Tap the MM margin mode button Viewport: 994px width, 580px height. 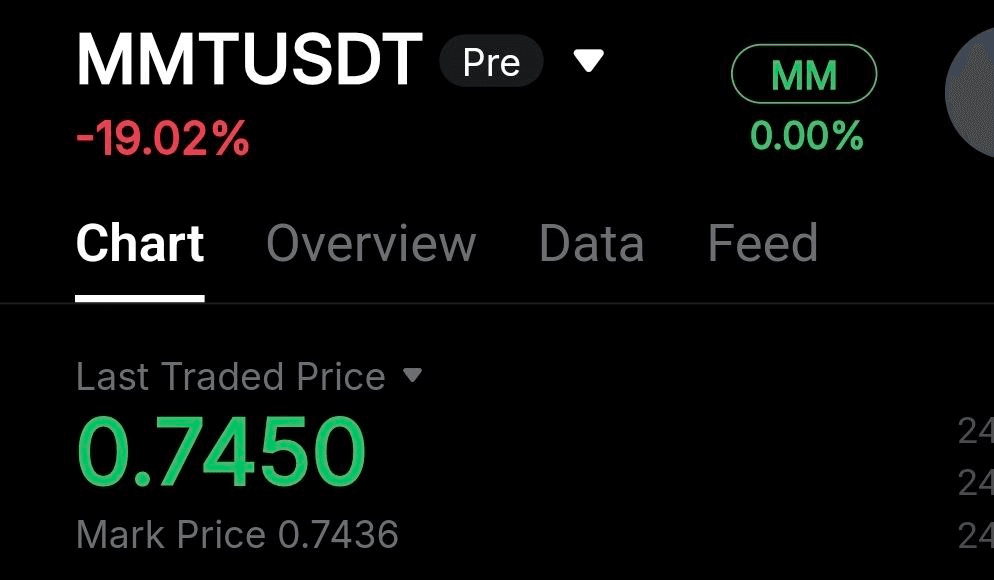804,76
